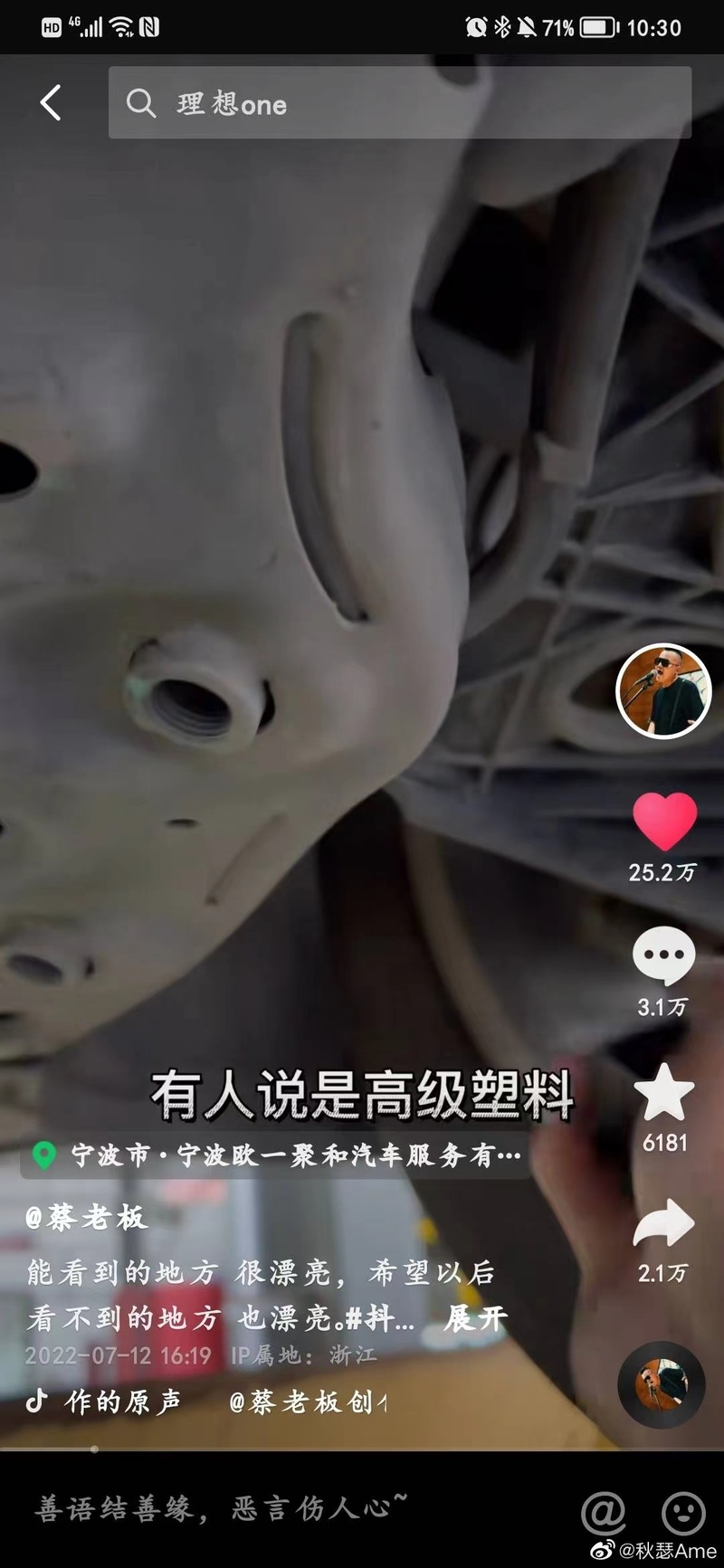Share the video with the arrow icon
Screen dimensions: 724x1568
[663, 1224]
